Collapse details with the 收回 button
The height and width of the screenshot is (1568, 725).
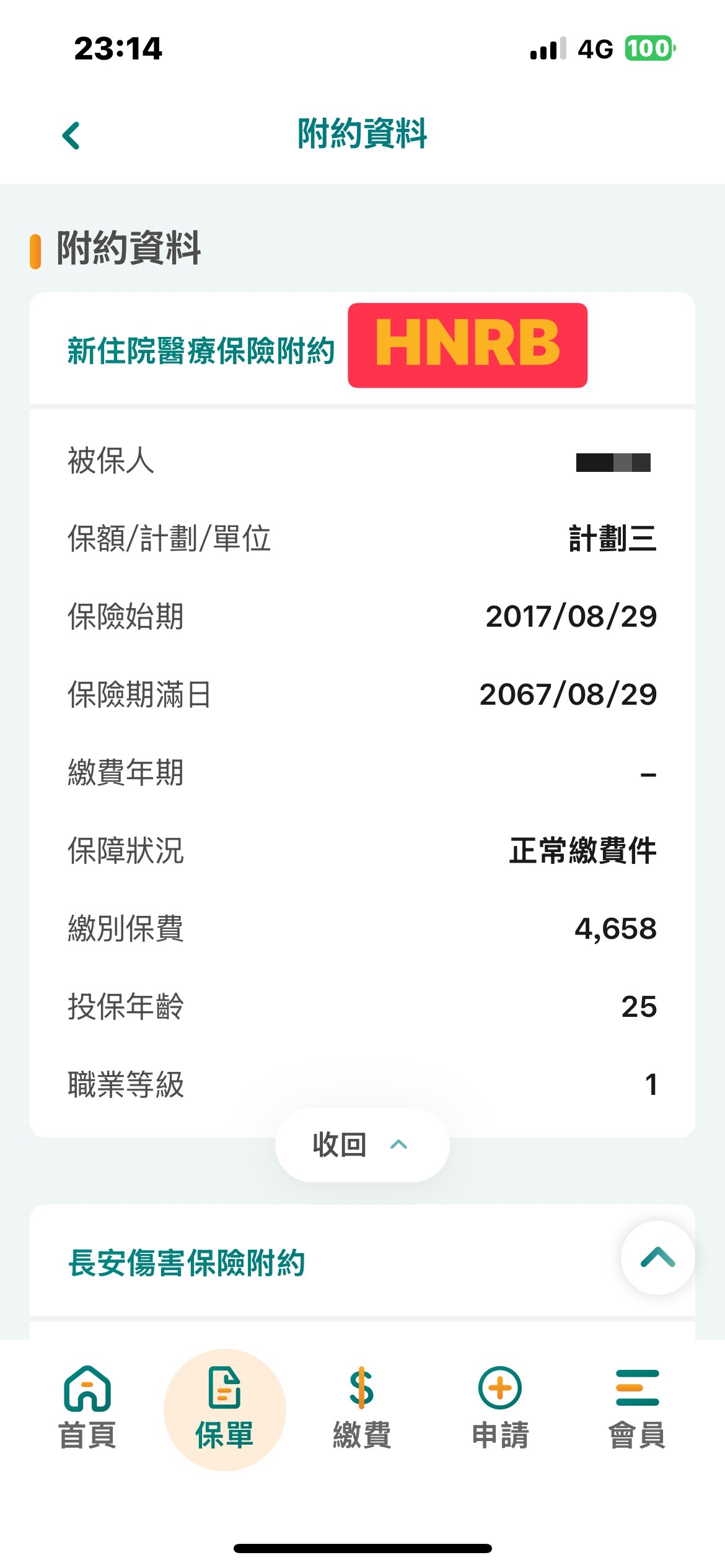[x=361, y=1145]
